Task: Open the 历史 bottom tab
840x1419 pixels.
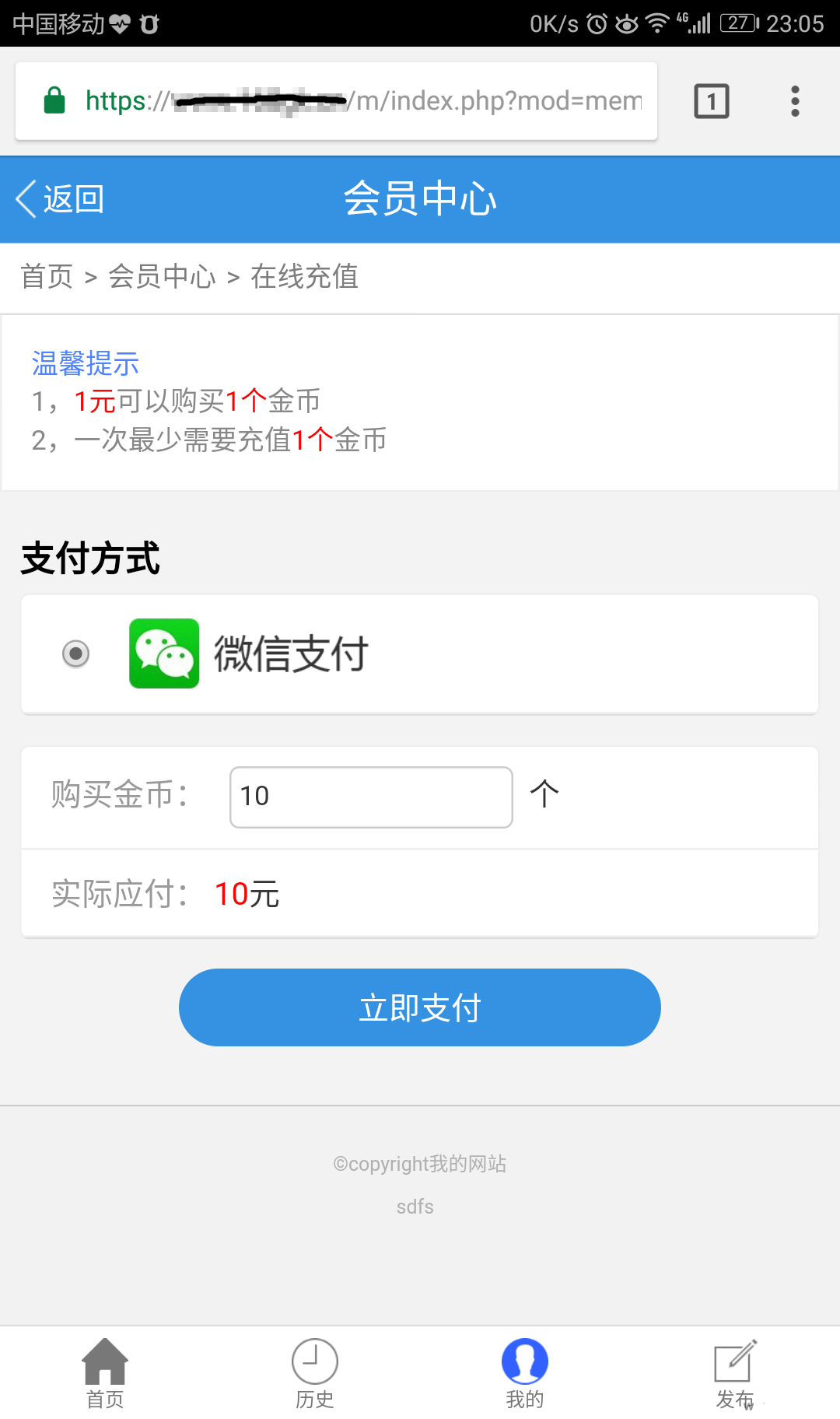Action: [x=315, y=1374]
